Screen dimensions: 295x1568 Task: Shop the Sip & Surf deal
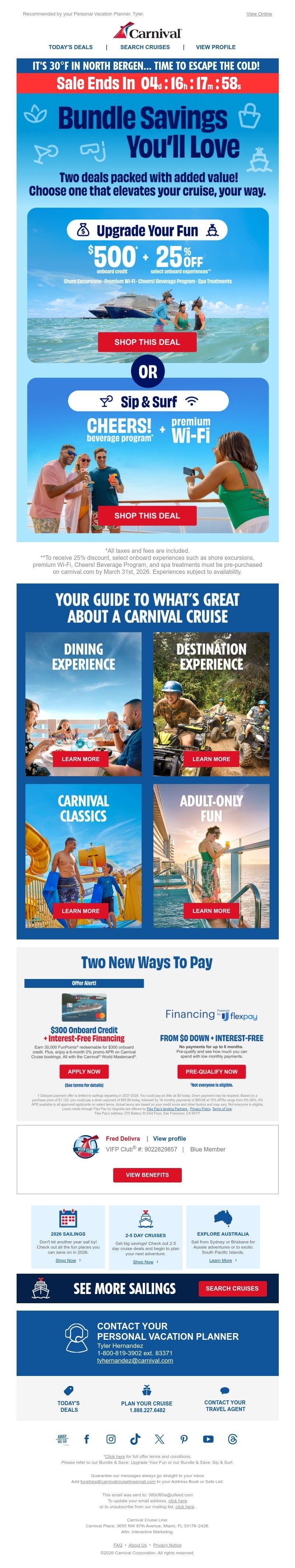click(x=147, y=516)
